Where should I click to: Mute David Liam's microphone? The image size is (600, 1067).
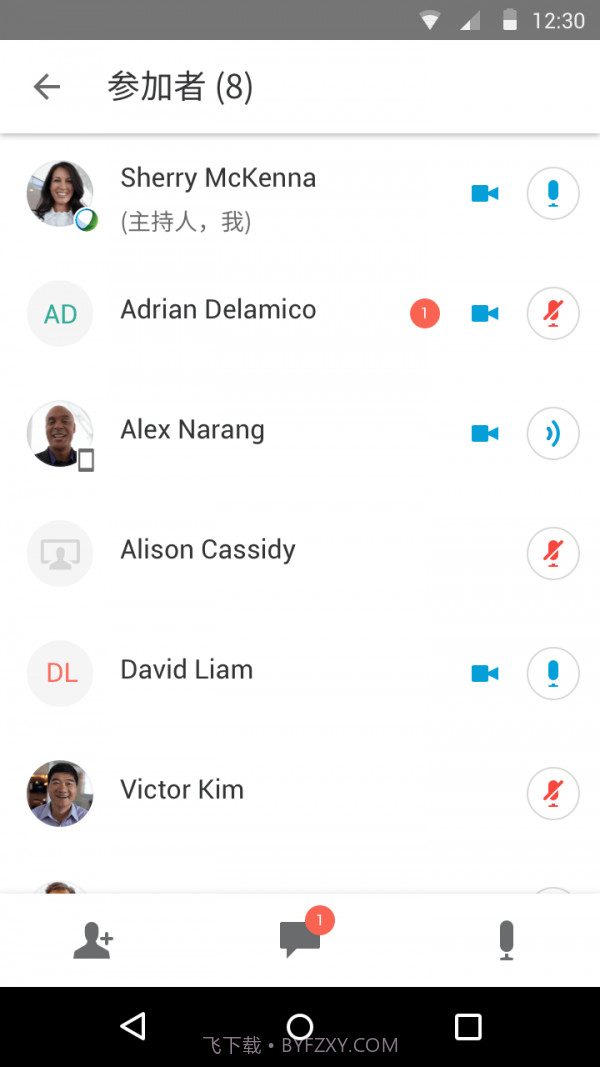click(552, 673)
